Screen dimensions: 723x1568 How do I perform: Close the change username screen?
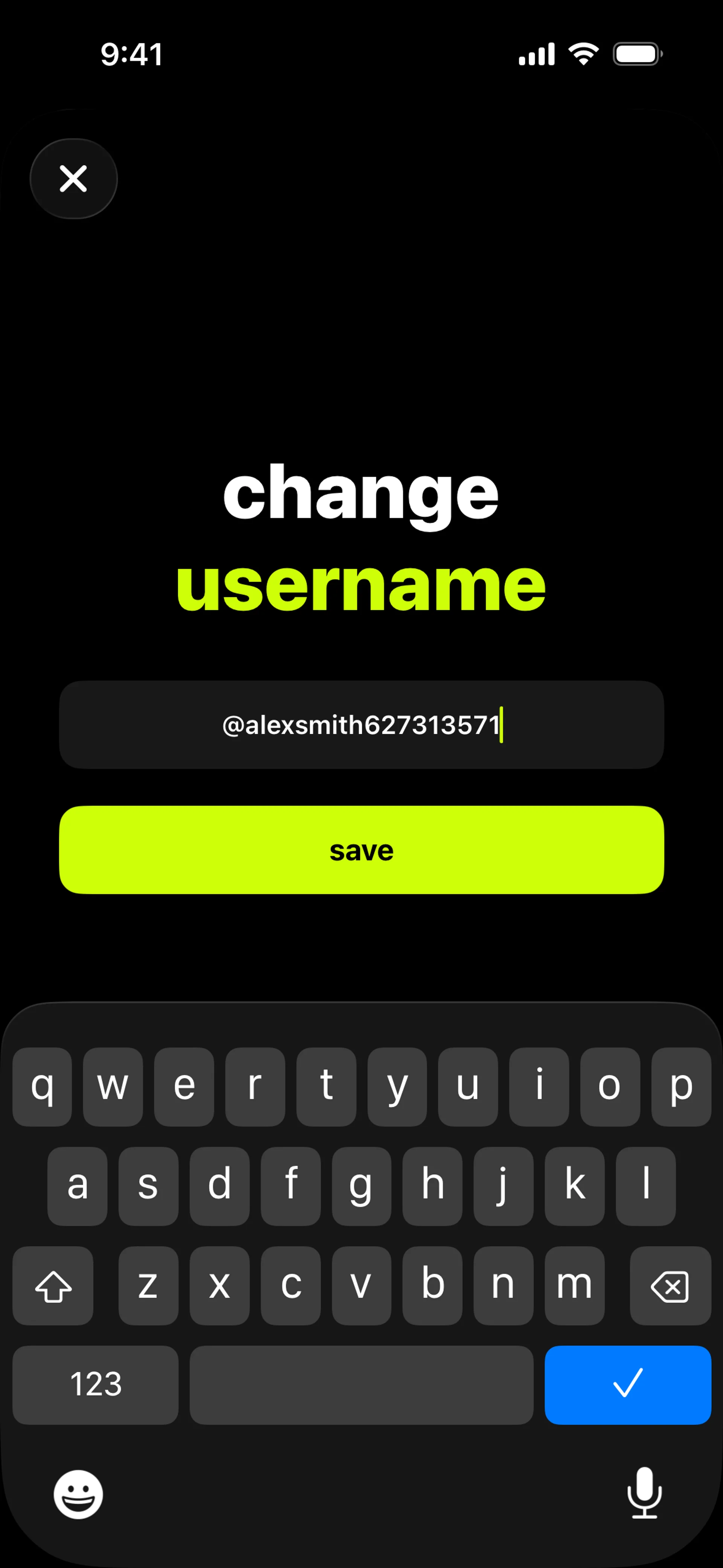point(74,178)
